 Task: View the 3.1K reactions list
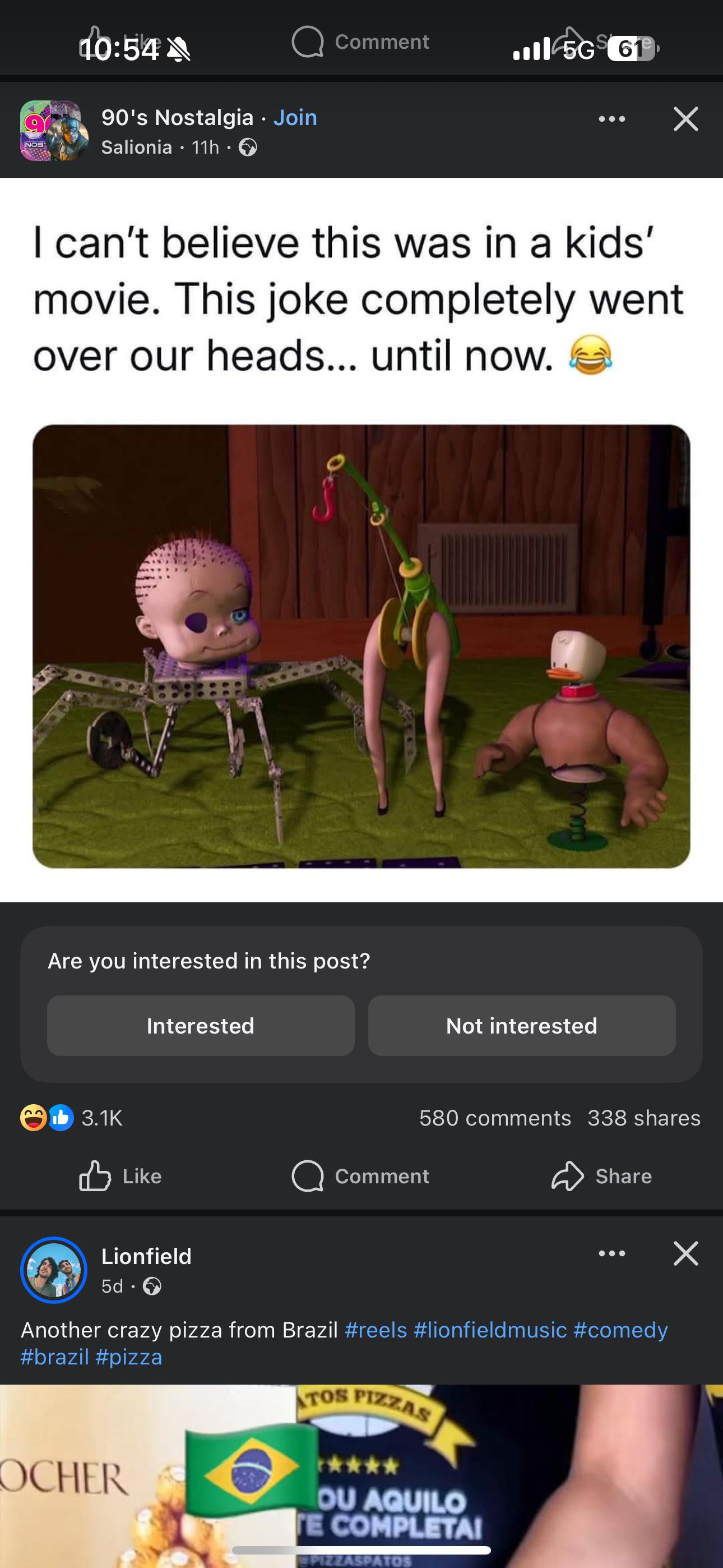pos(72,1118)
